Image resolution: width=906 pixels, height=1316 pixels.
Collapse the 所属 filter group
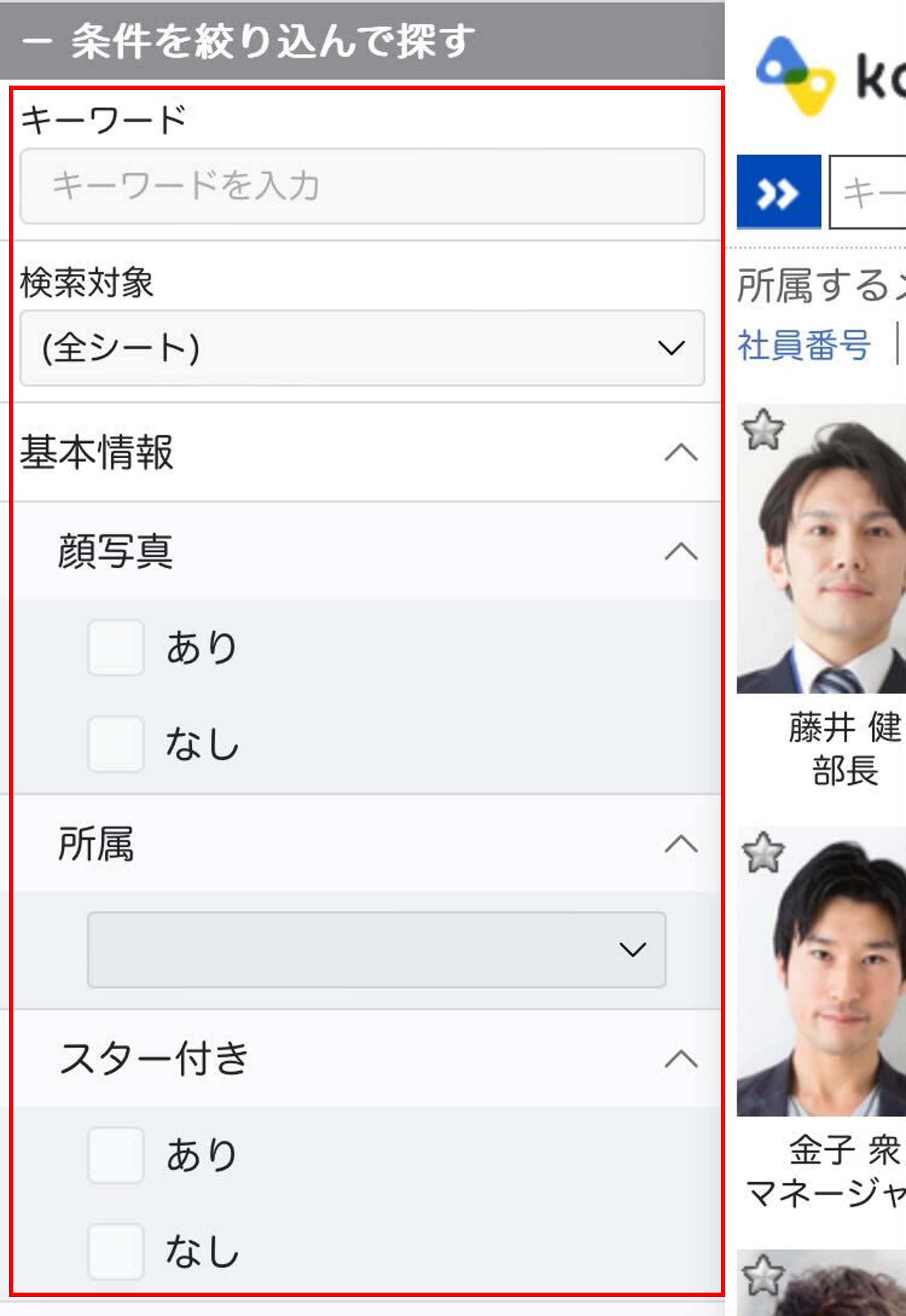tap(681, 844)
